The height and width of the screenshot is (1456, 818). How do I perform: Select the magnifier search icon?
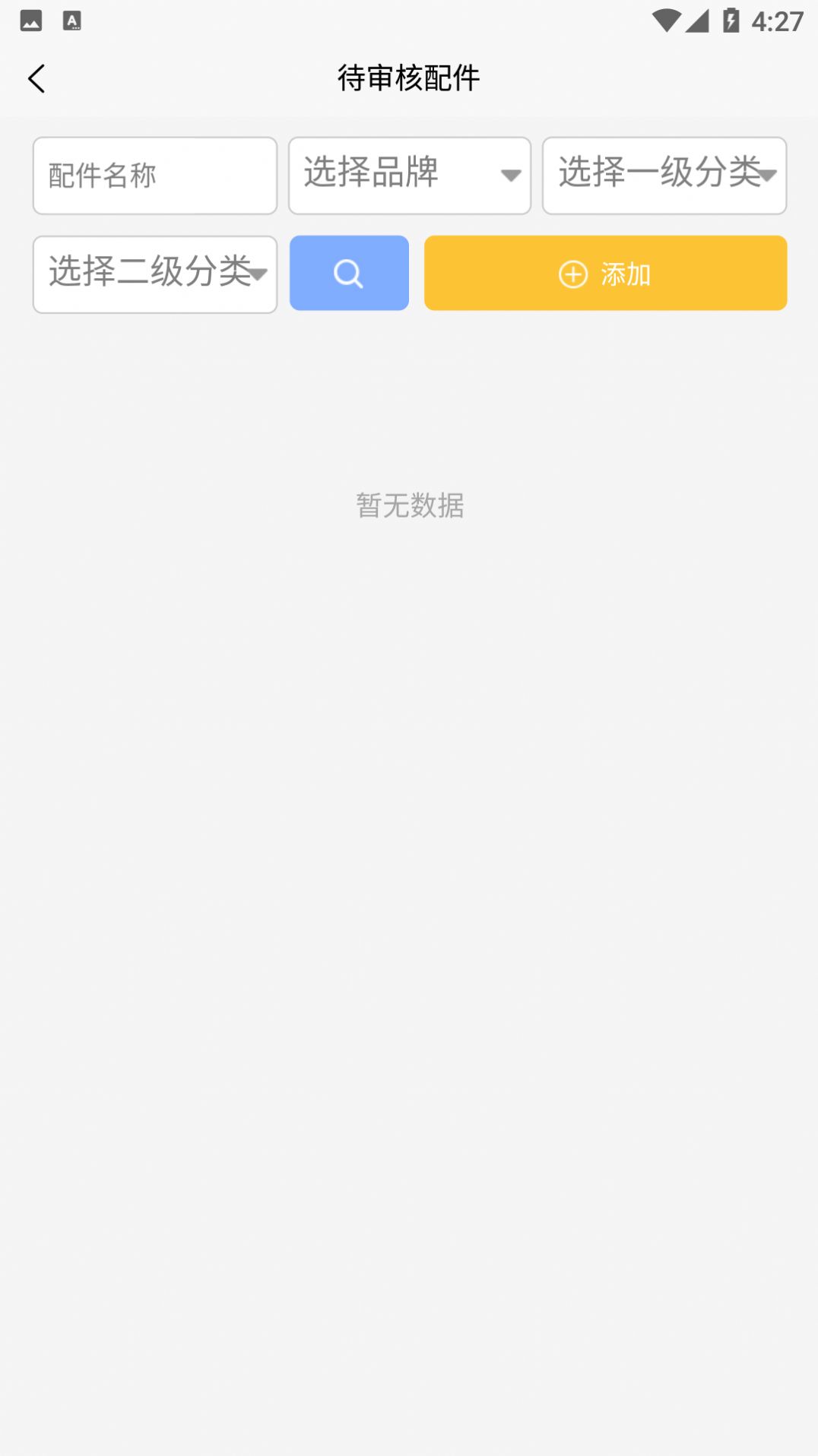348,273
